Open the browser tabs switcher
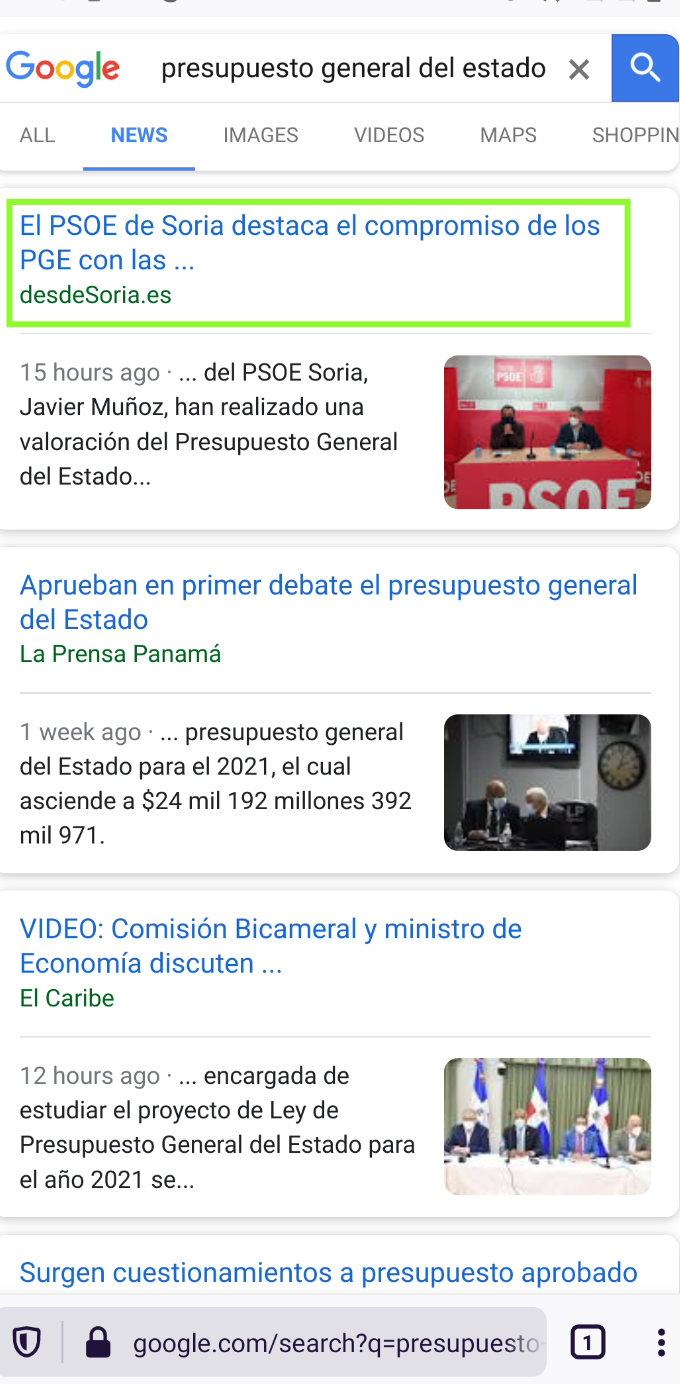This screenshot has width=680, height=1384. coord(588,1342)
